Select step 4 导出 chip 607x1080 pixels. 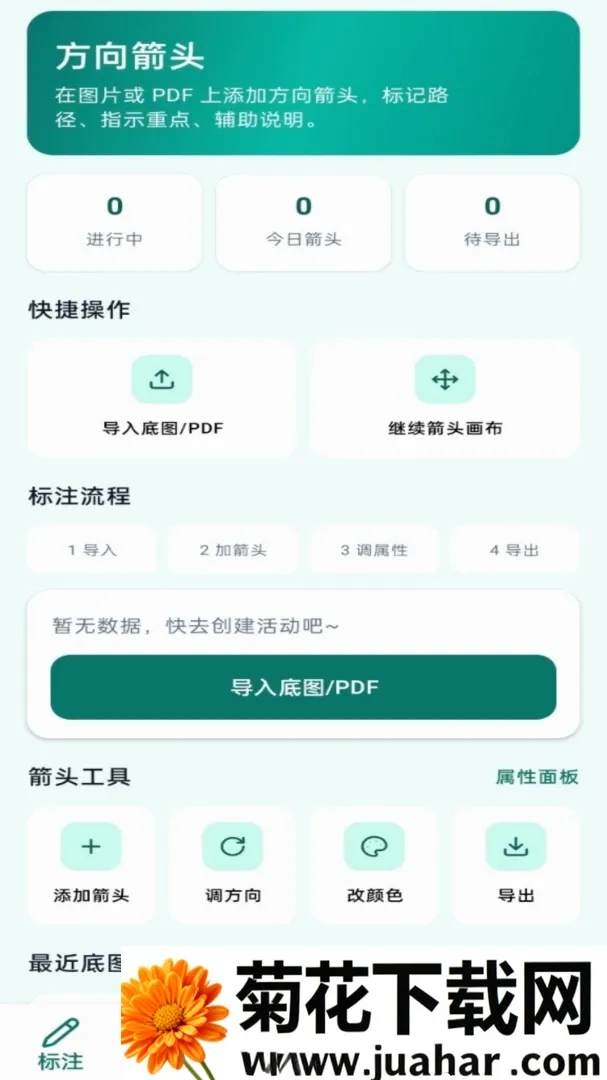pos(515,550)
